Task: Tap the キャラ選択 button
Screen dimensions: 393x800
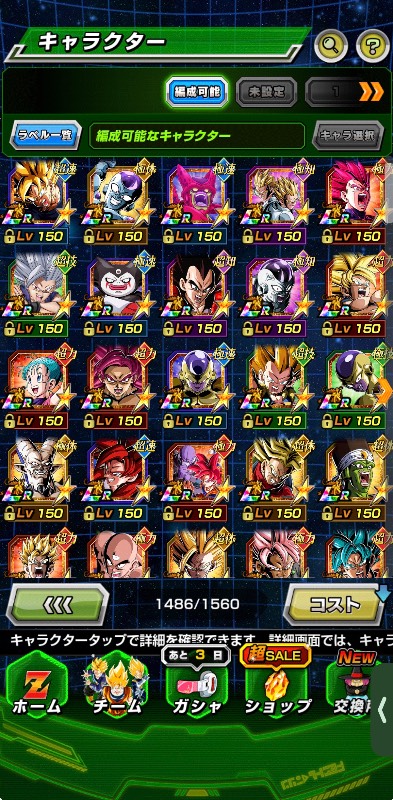Action: click(348, 135)
